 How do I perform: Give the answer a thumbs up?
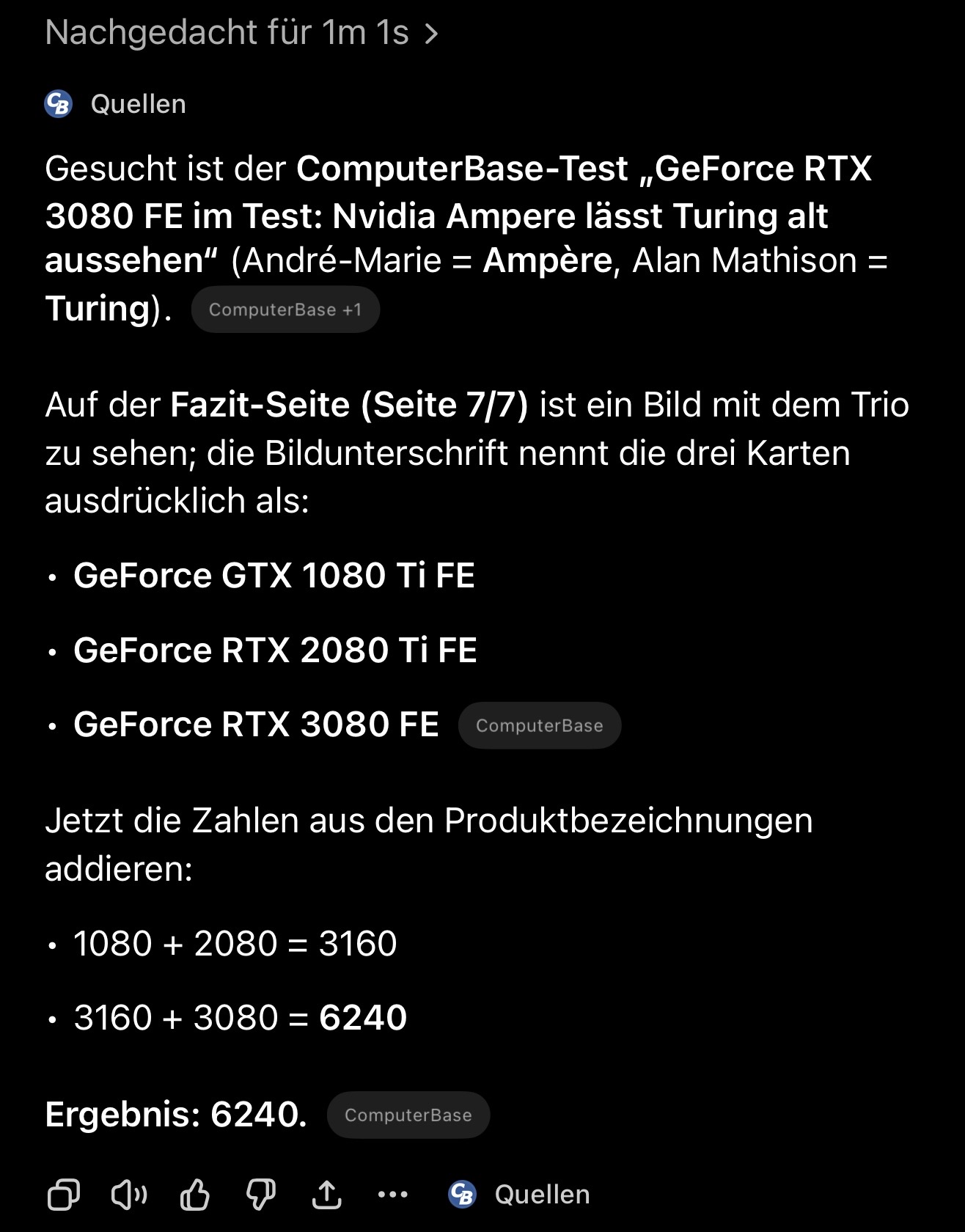coord(195,1195)
